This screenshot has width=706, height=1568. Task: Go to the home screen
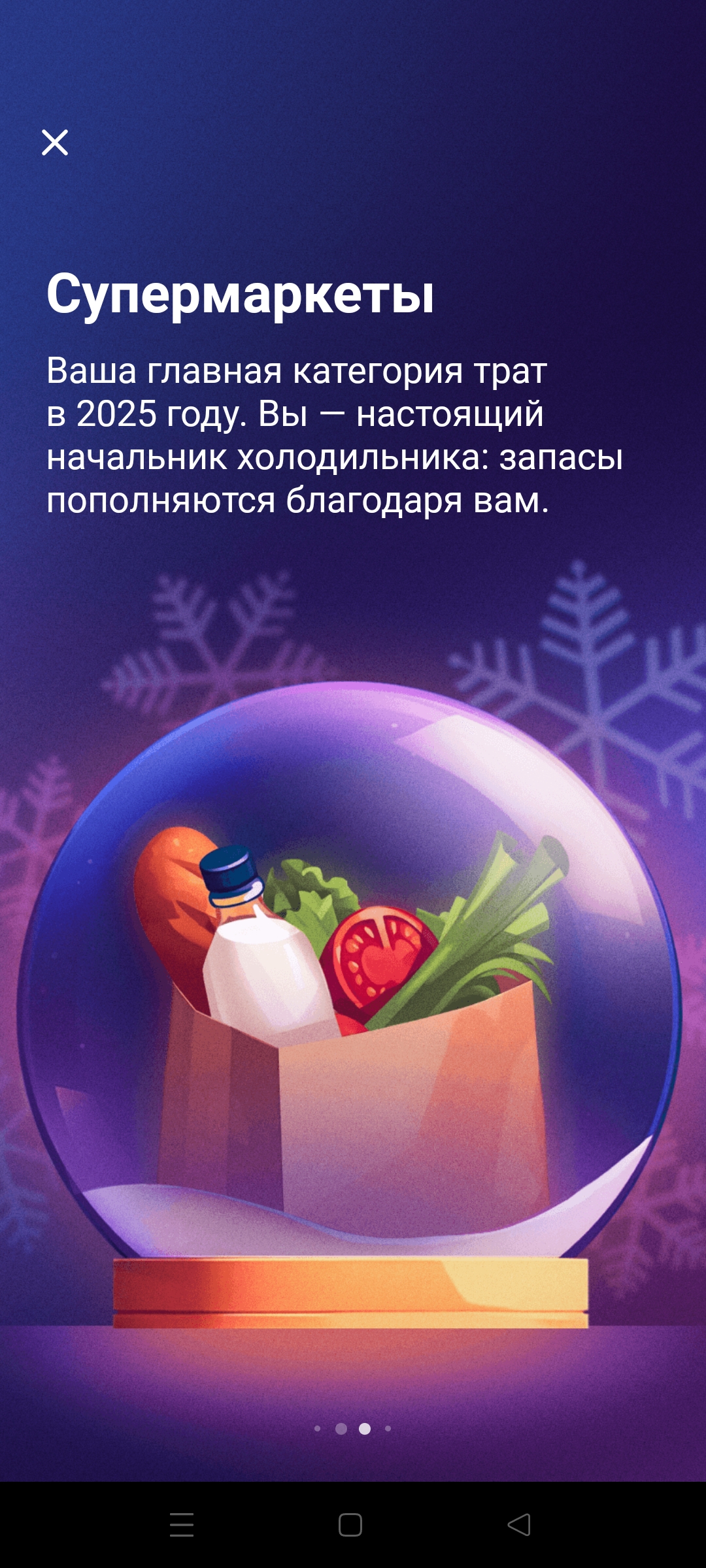350,1525
